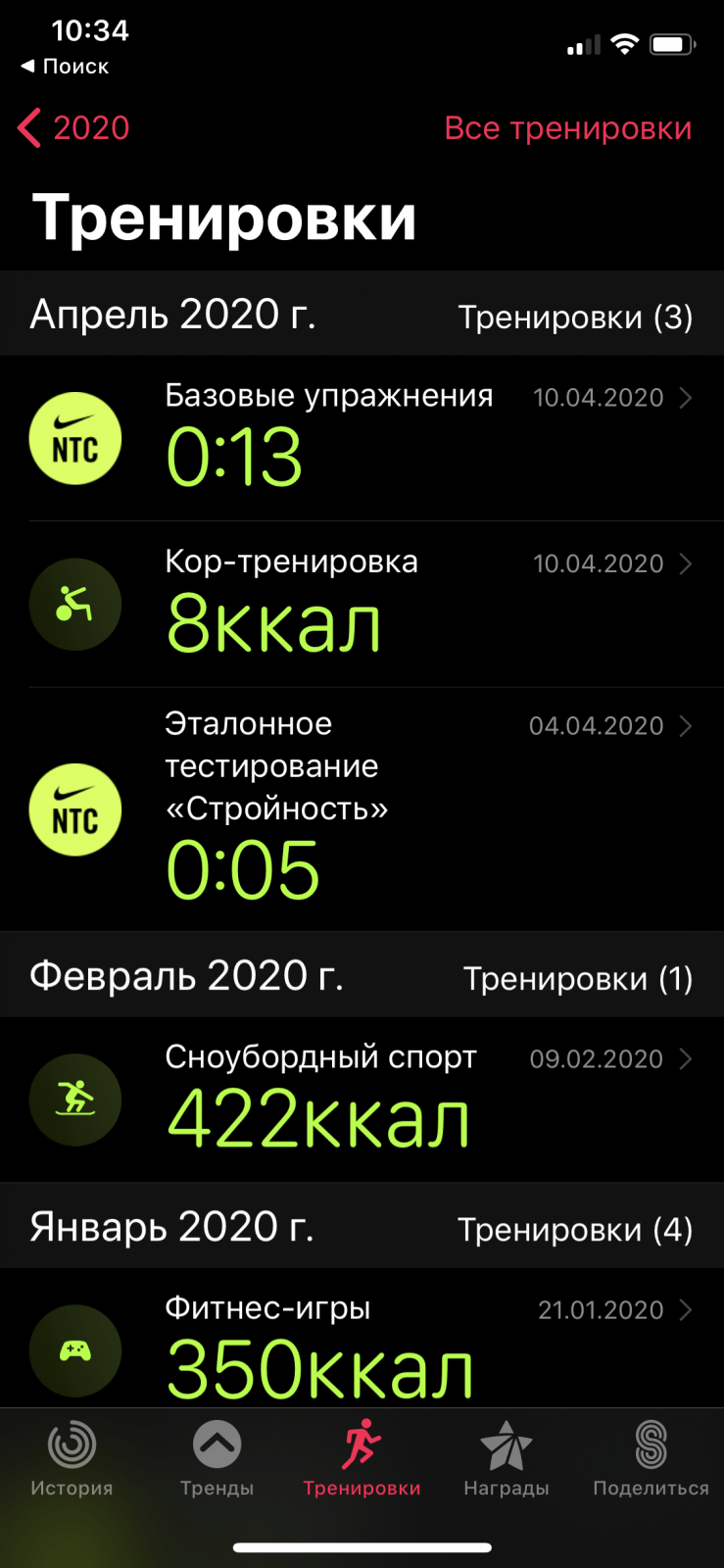Switch to the «История» tab
The height and width of the screenshot is (1568, 724).
coord(72,1459)
